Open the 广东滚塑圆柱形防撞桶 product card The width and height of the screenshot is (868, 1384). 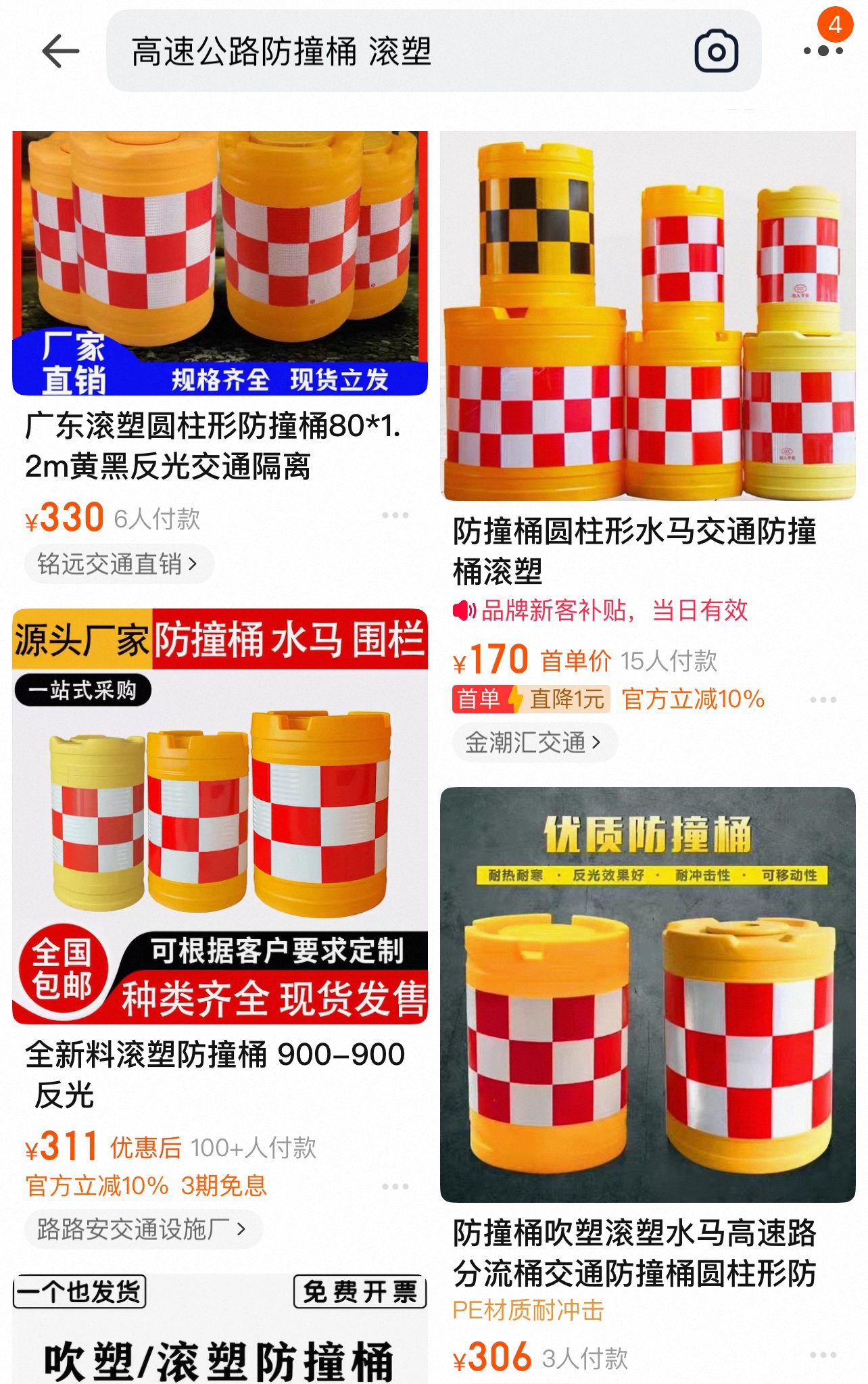220,358
